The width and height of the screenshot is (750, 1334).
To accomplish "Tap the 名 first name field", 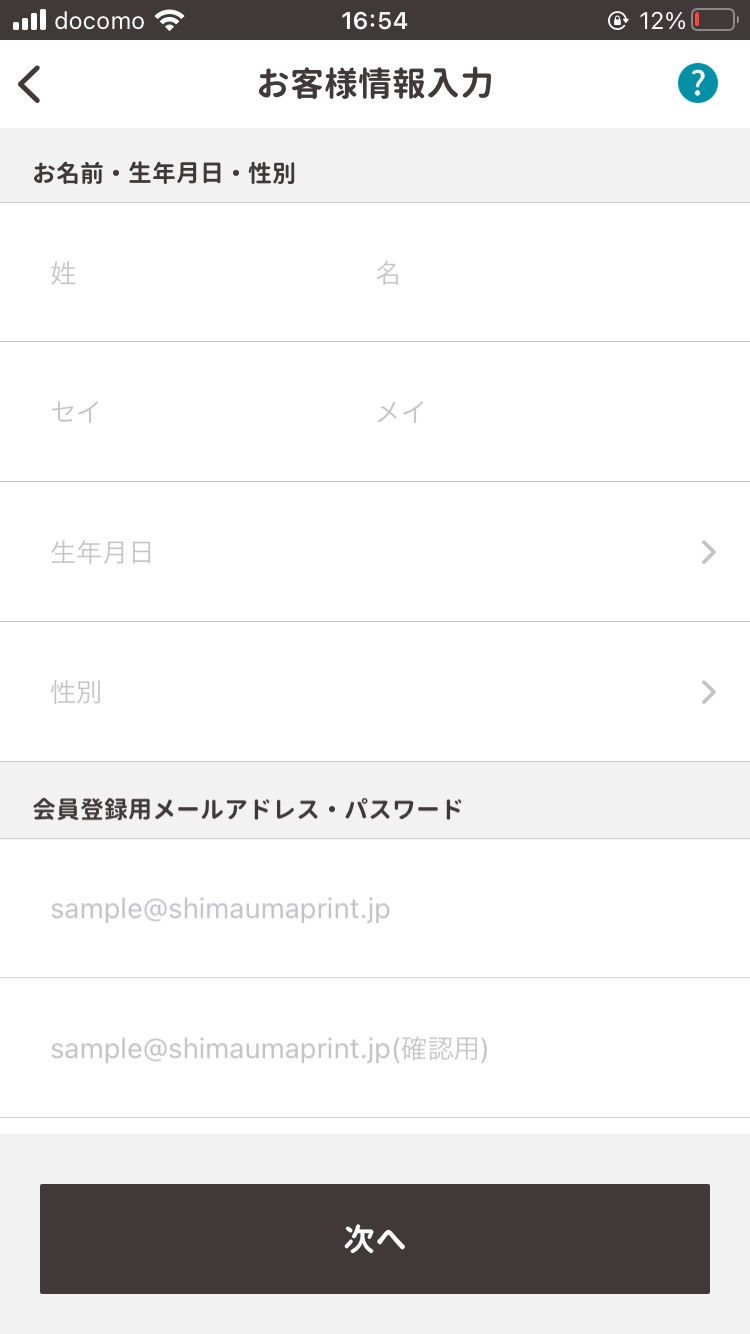I will pyautogui.click(x=562, y=272).
